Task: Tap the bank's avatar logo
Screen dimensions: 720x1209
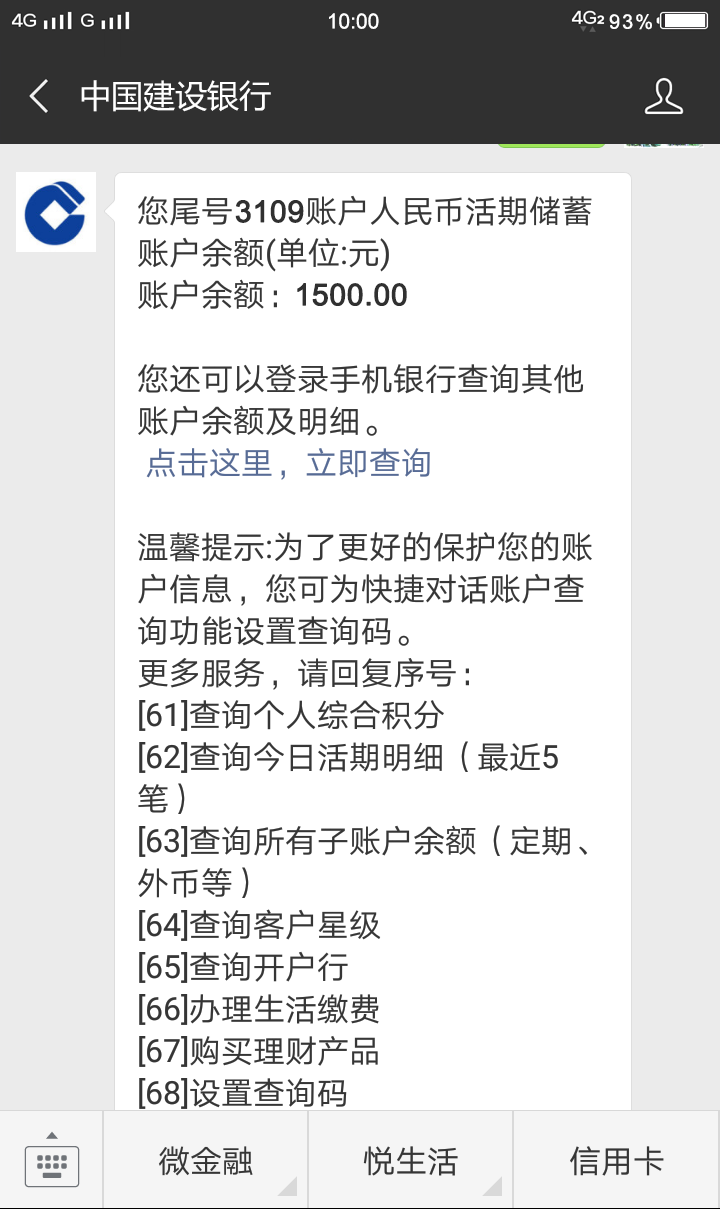Action: click(56, 212)
